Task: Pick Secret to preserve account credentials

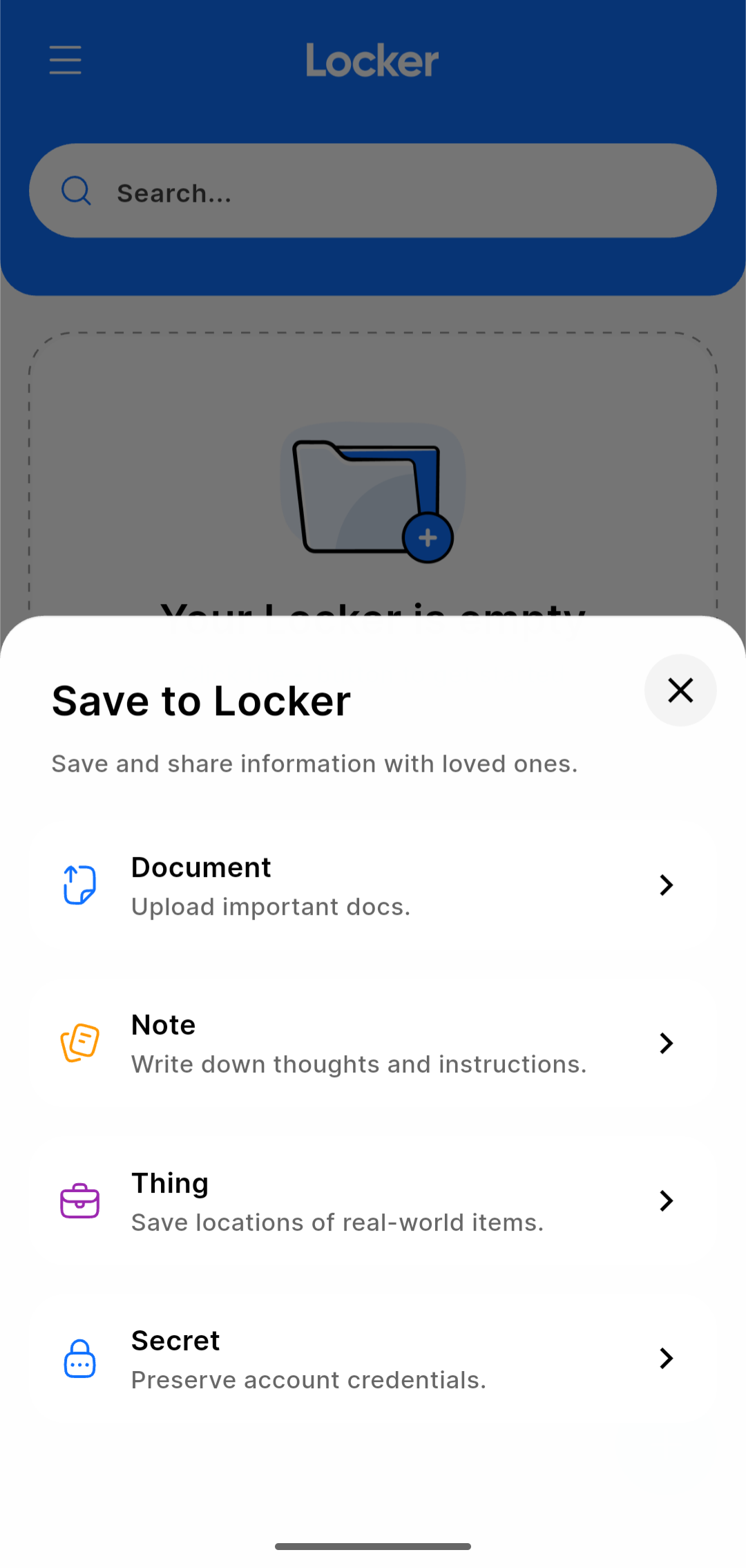Action: [x=373, y=1359]
